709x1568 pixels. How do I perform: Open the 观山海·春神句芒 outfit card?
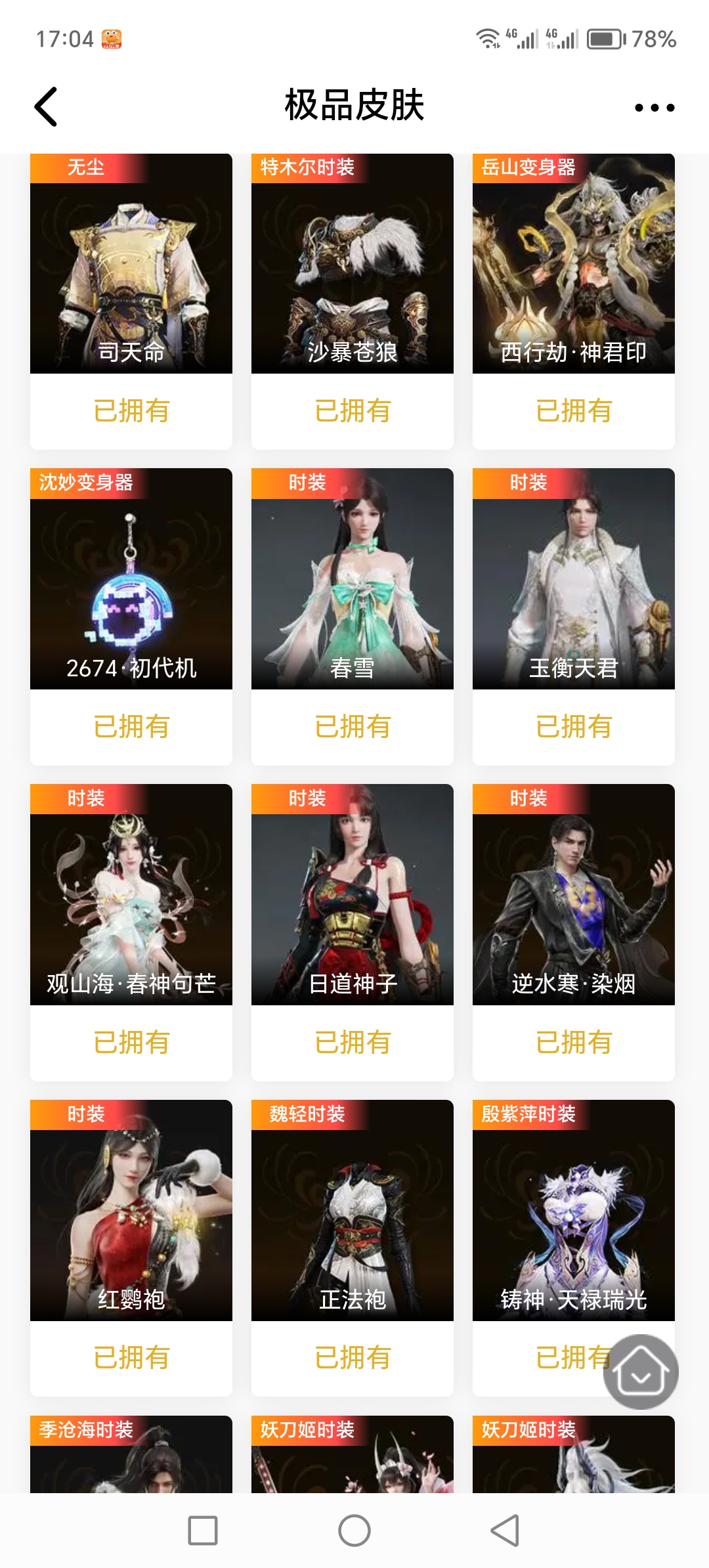[x=131, y=906]
